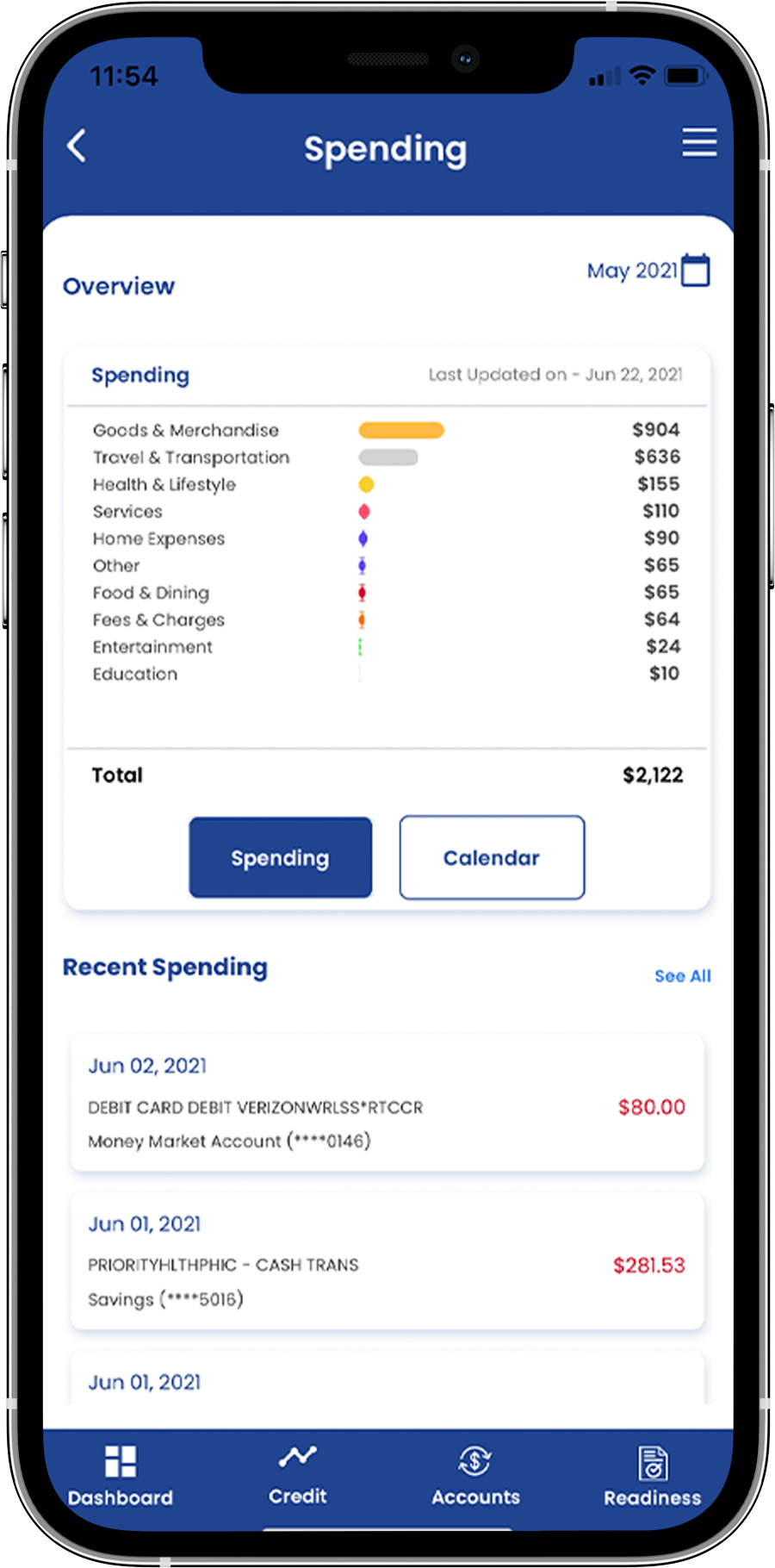Switch to the Credit tab
The image size is (775, 1568).
[x=298, y=1476]
